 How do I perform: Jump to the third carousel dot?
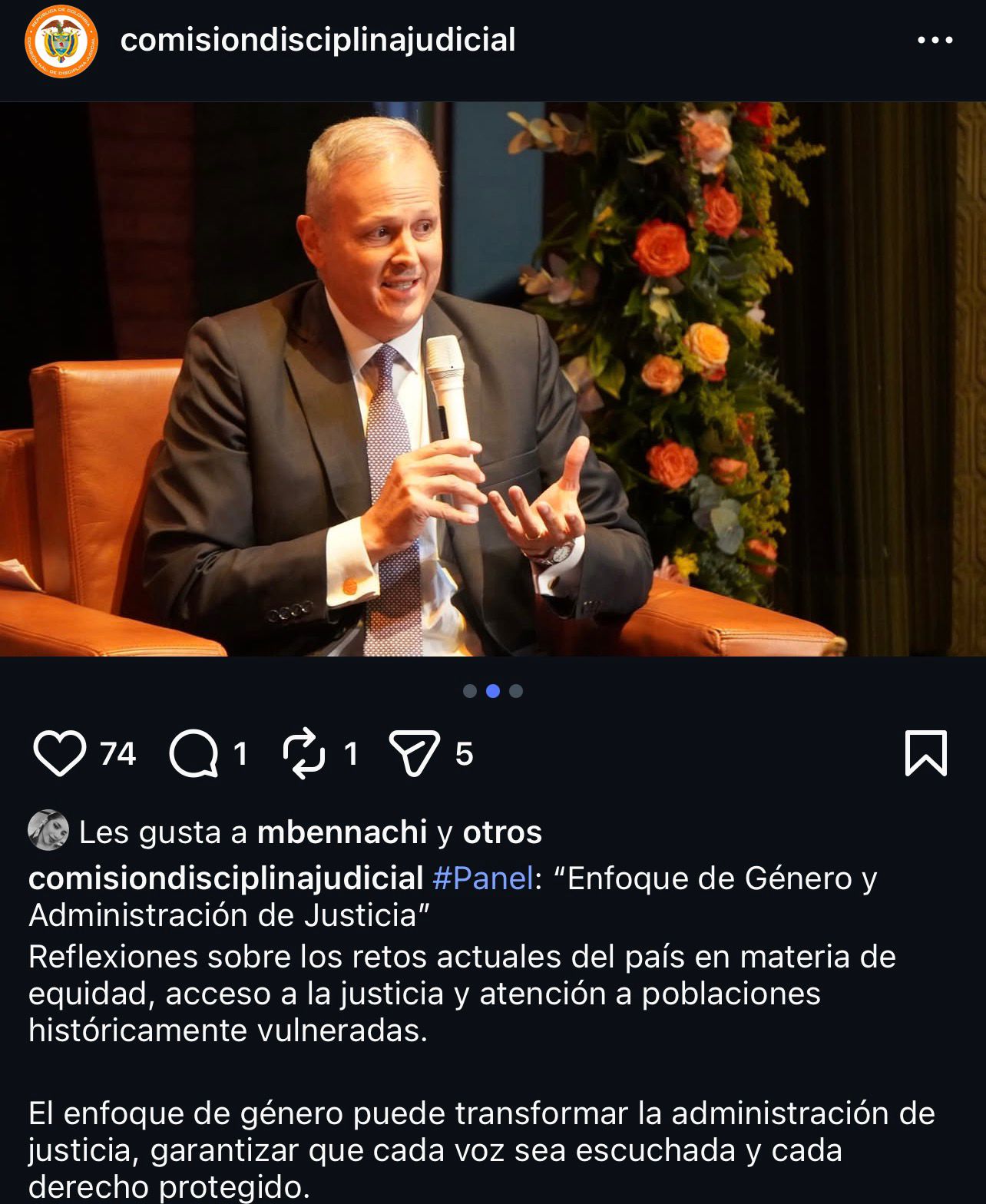tap(516, 690)
